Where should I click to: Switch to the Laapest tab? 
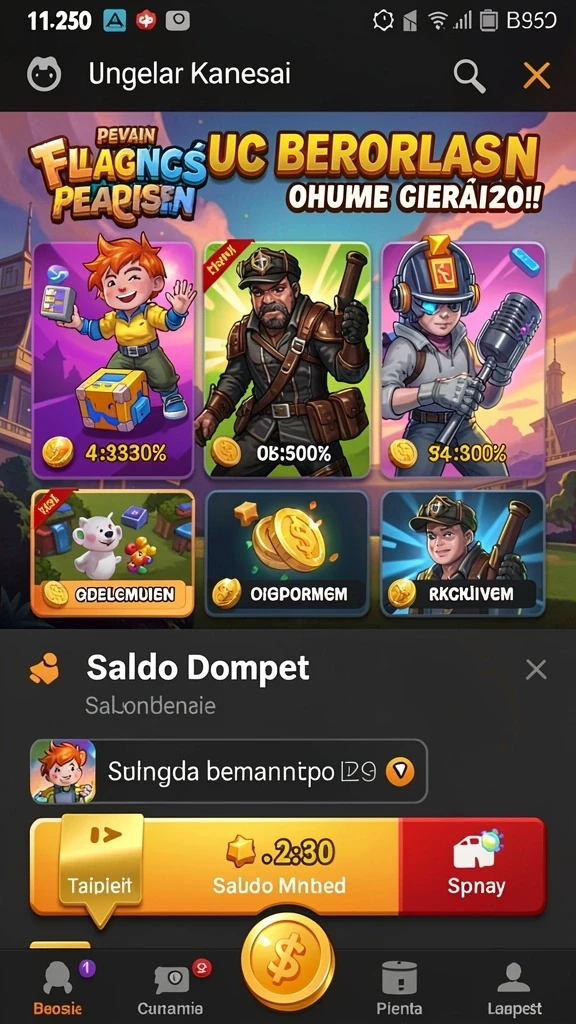point(514,987)
